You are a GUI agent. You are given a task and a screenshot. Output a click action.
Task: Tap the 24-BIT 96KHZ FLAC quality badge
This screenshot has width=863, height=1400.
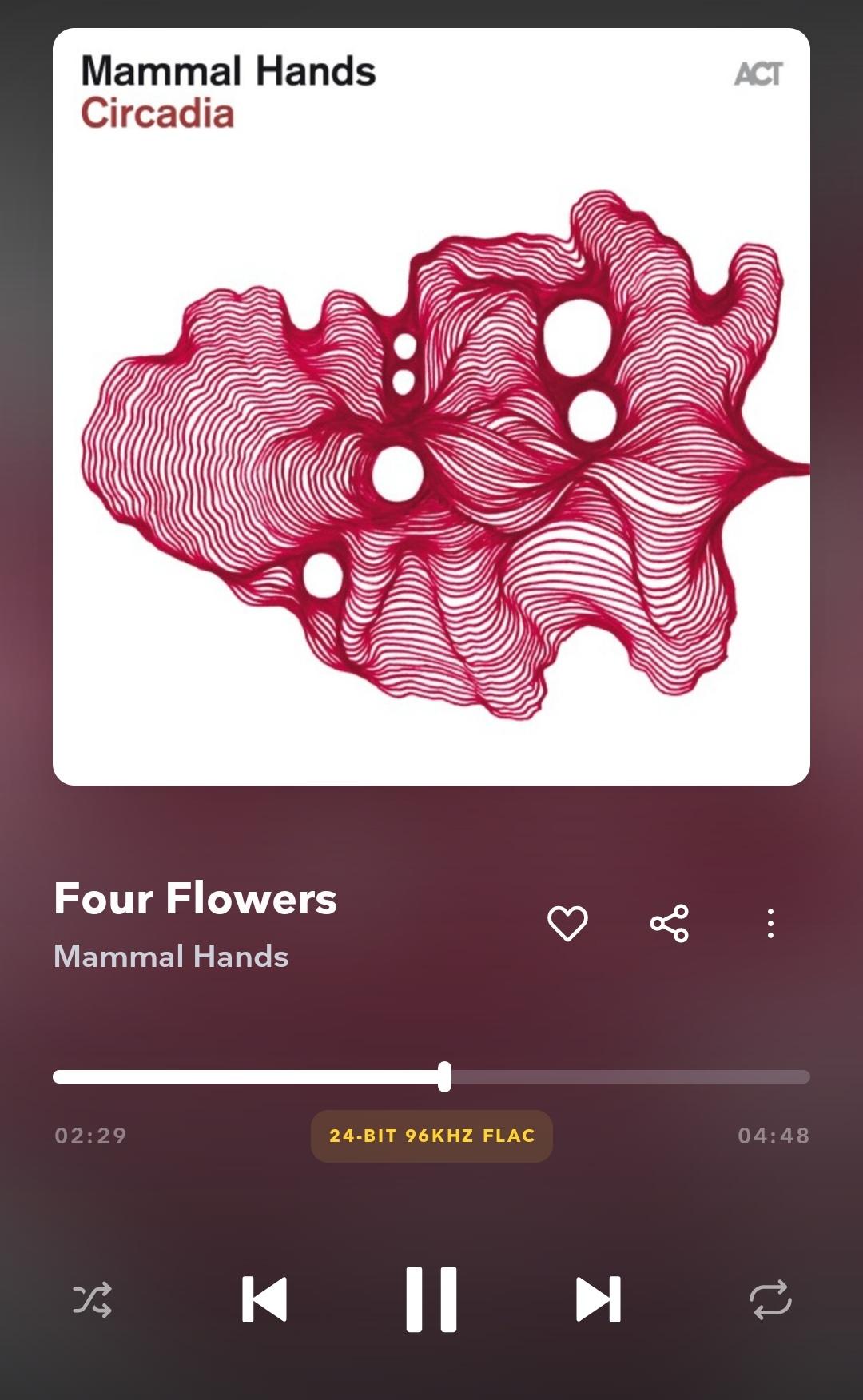pos(431,1136)
